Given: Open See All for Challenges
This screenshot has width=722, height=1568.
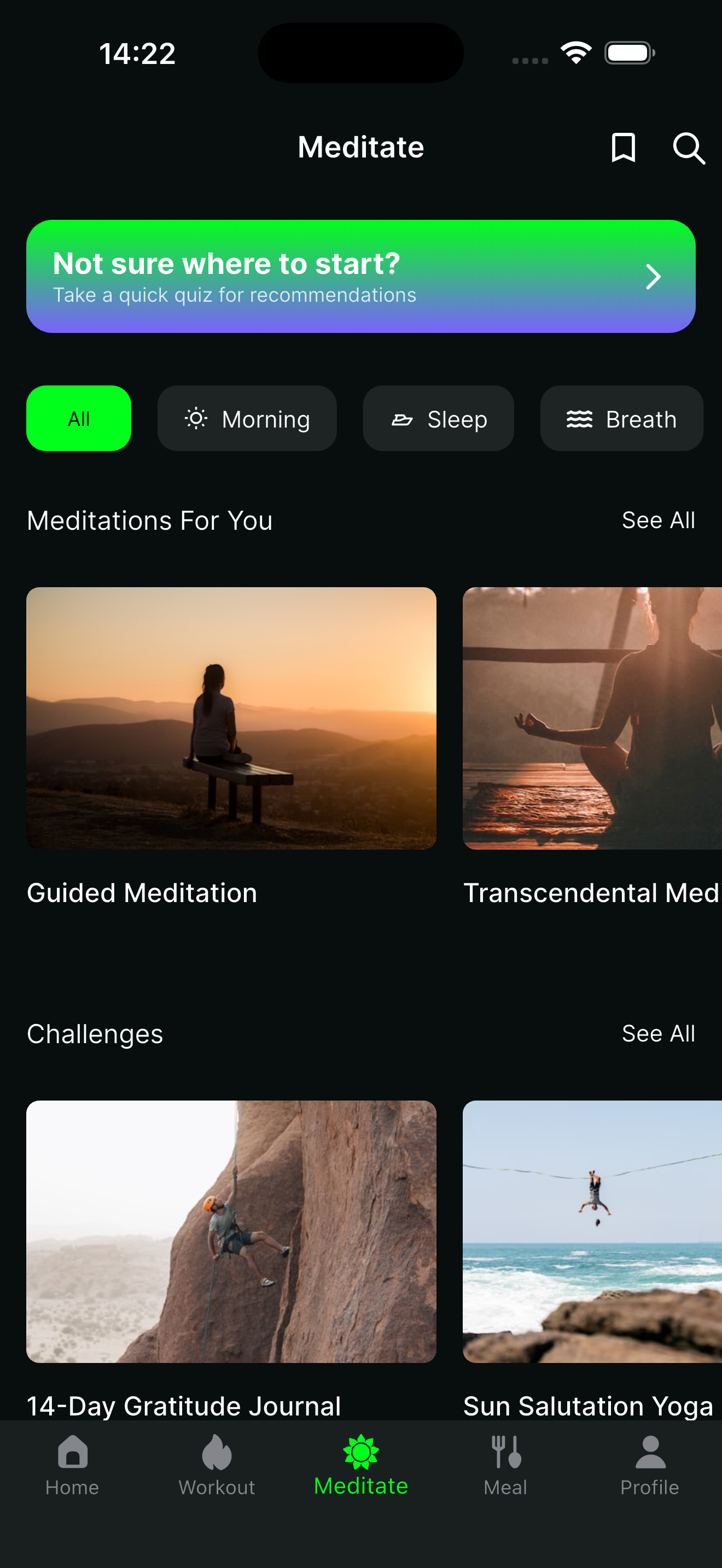Looking at the screenshot, I should tap(658, 1033).
